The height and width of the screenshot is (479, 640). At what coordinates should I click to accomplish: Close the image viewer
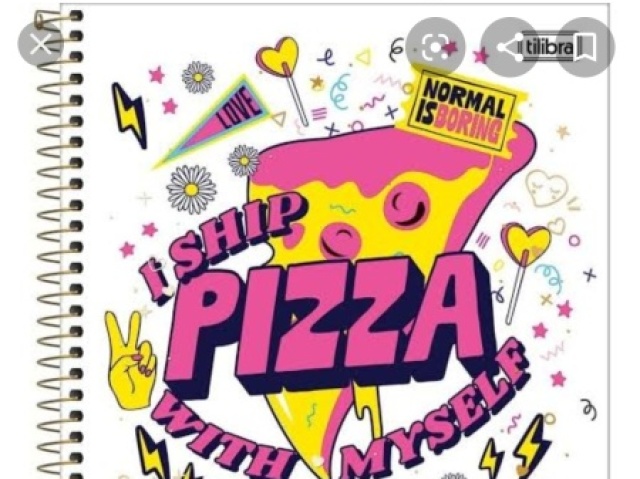[x=40, y=45]
